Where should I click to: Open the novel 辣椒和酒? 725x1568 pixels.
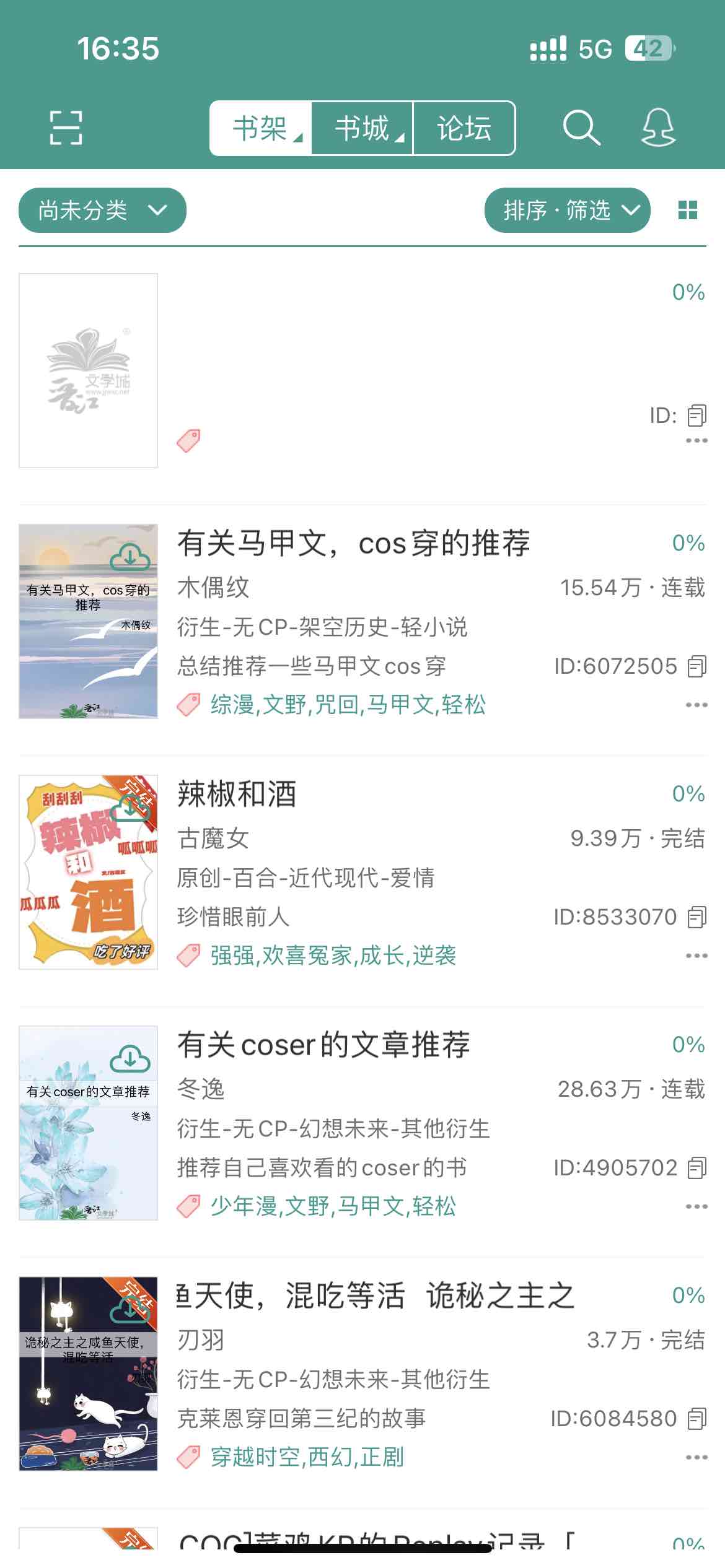[x=237, y=795]
